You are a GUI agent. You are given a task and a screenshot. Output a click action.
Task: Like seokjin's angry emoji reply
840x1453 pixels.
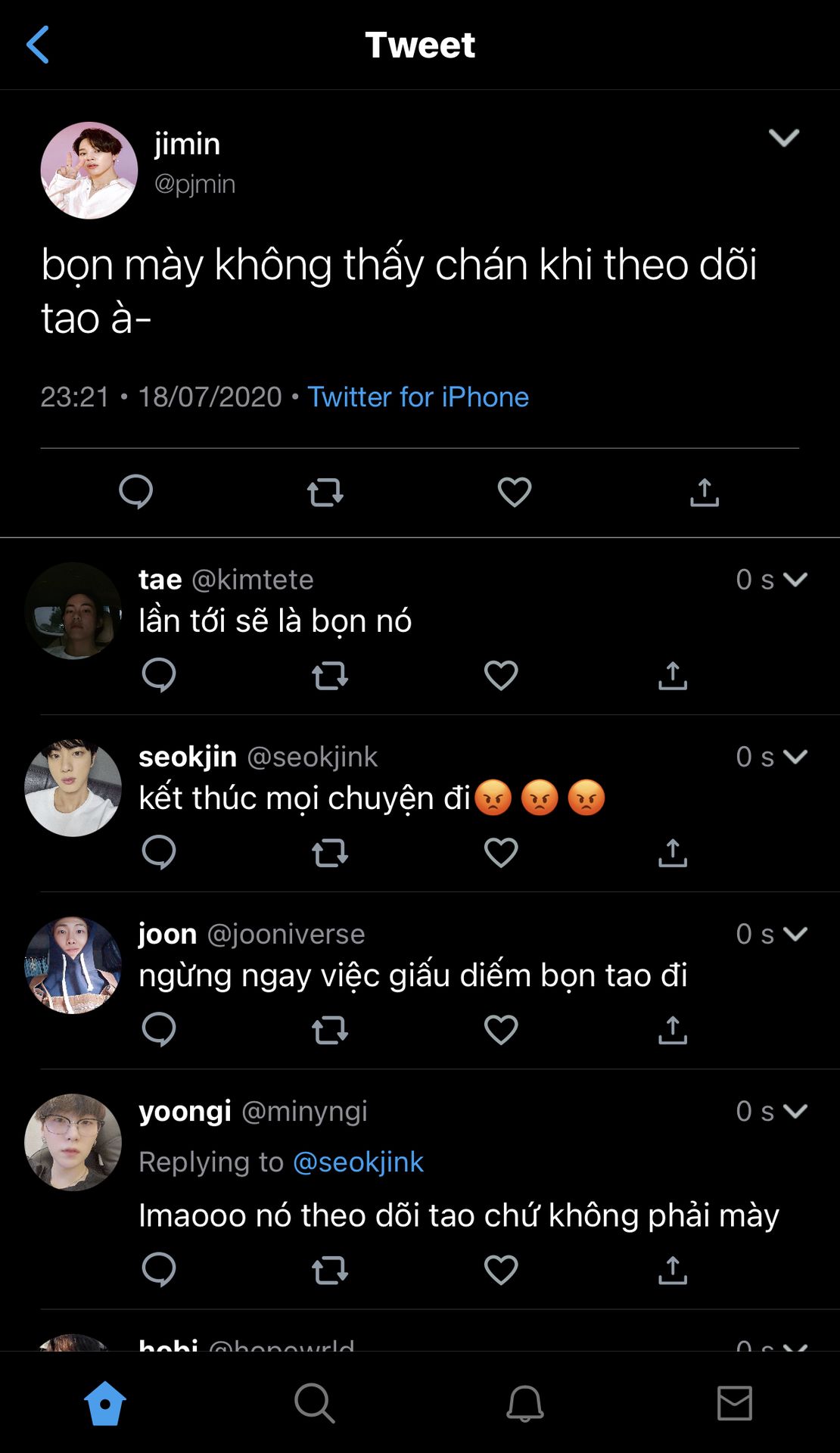click(501, 852)
